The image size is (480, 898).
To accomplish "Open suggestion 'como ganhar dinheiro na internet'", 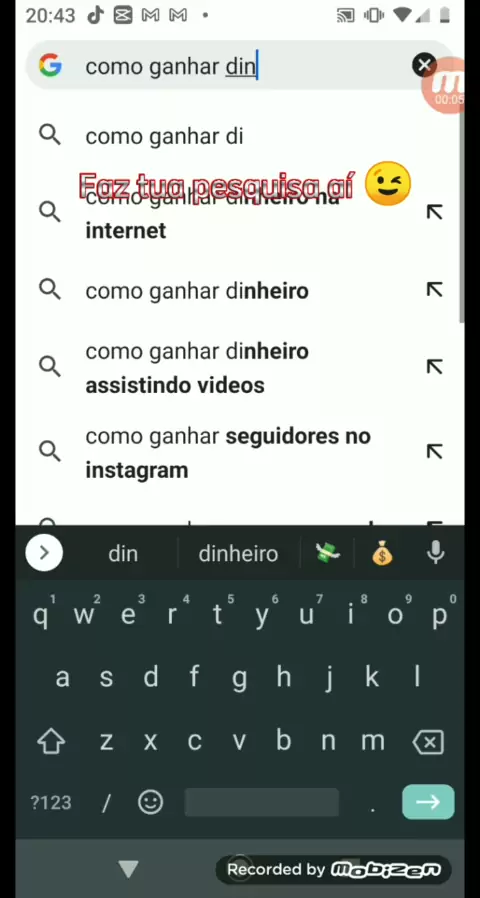I will pos(239,213).
